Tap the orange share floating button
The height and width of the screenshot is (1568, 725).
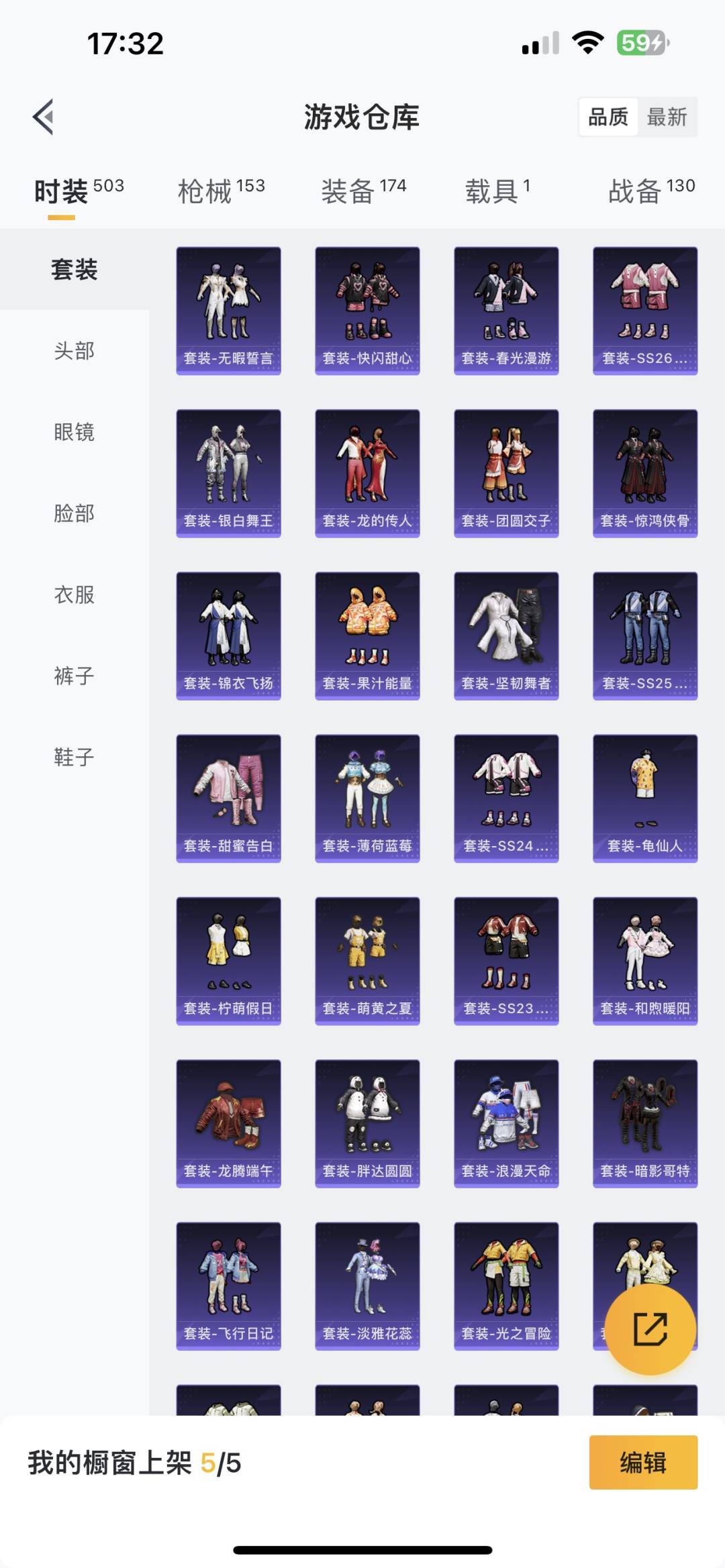point(650,1328)
